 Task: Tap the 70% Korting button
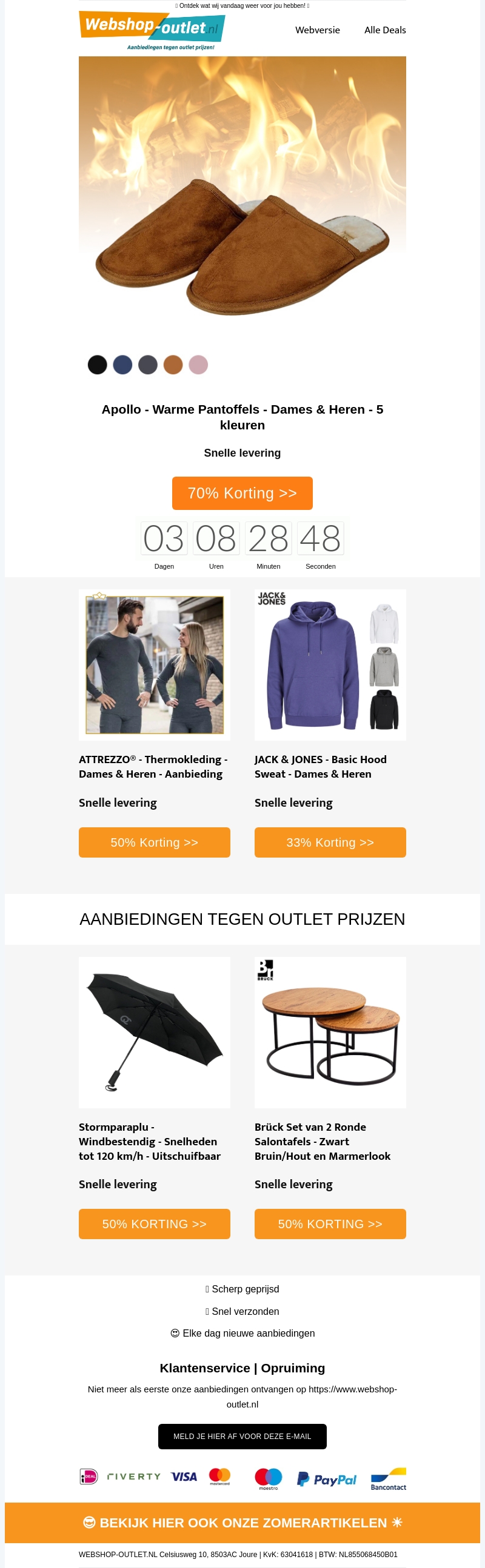[242, 493]
